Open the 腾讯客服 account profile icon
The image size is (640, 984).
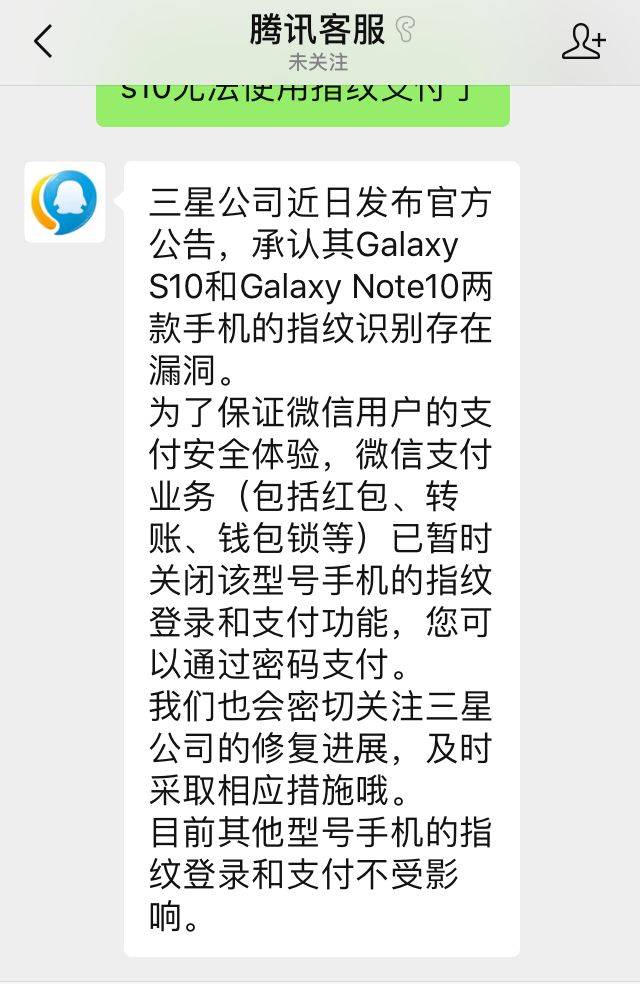(583, 42)
